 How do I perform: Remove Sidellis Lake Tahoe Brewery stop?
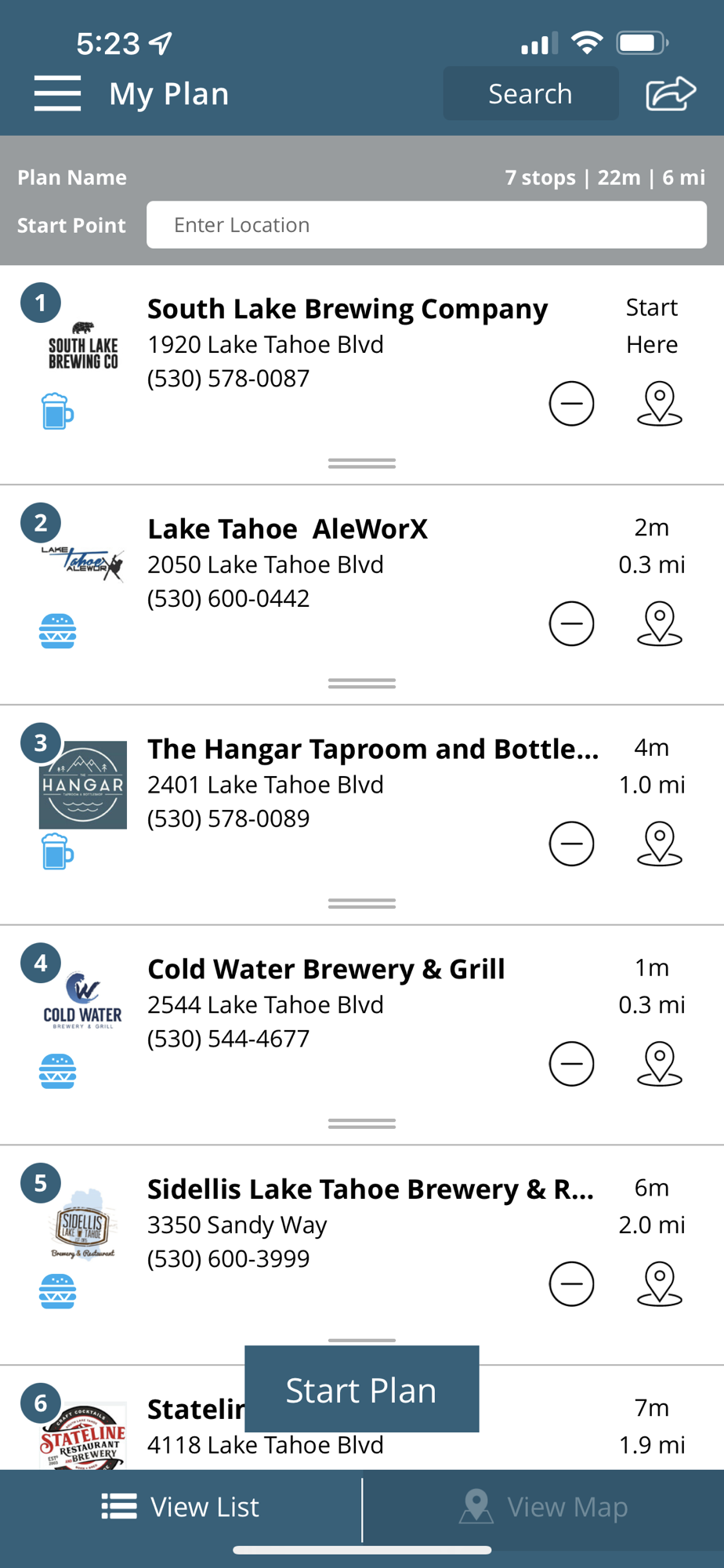click(x=571, y=1284)
